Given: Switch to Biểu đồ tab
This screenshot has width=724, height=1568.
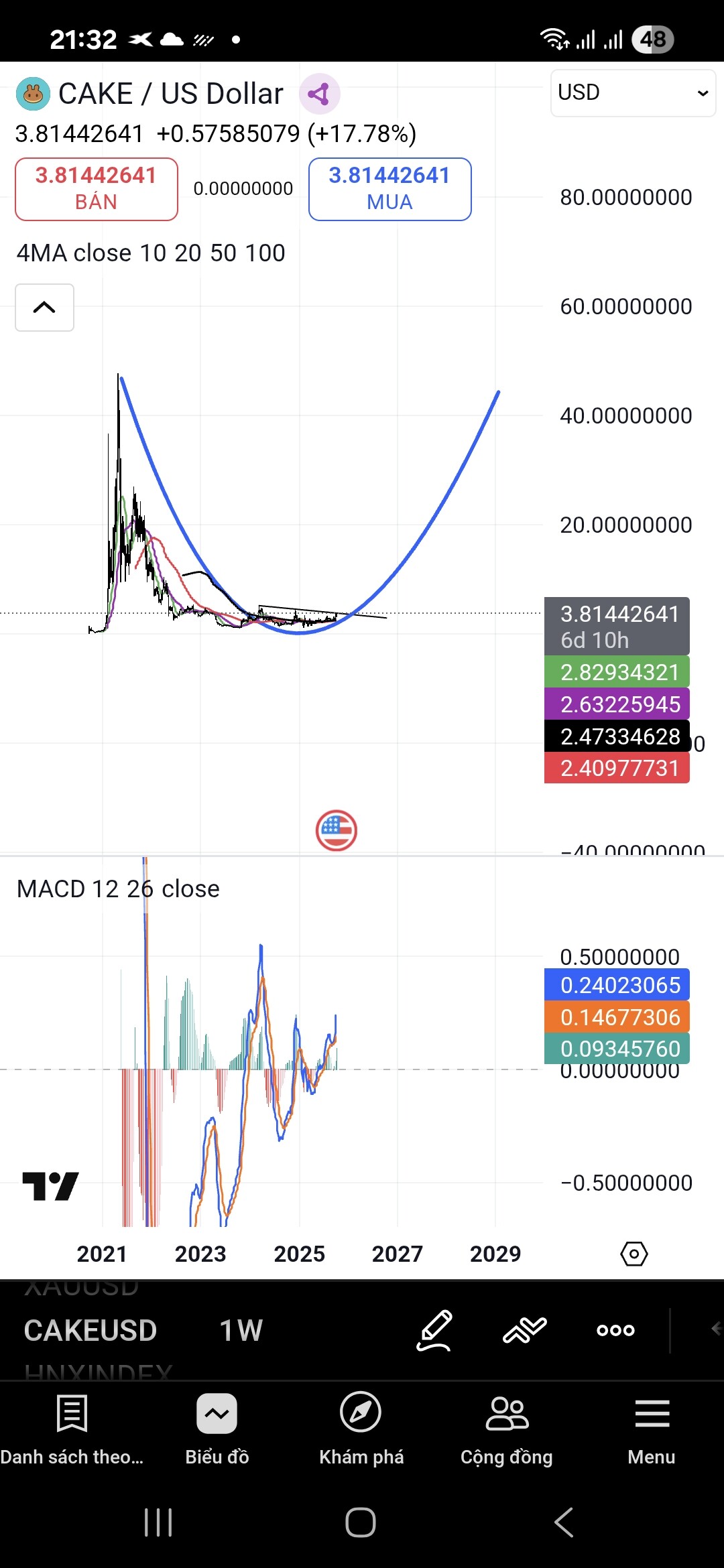Looking at the screenshot, I should [x=217, y=1429].
